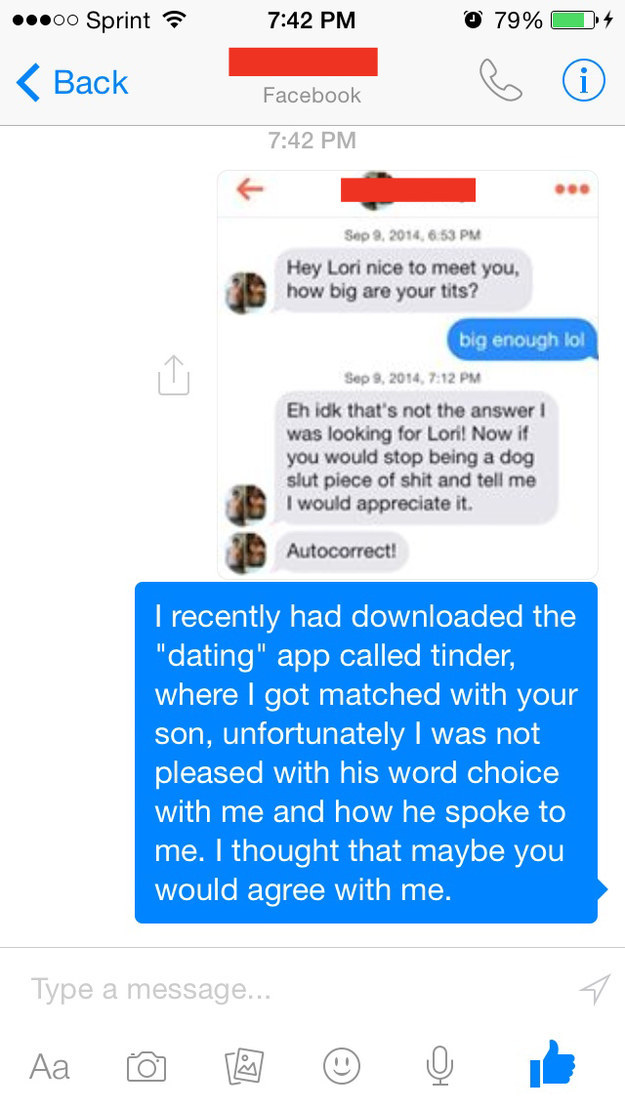Open the camera to take a photo
Viewport: 625px width, 1109px height.
(x=146, y=1066)
